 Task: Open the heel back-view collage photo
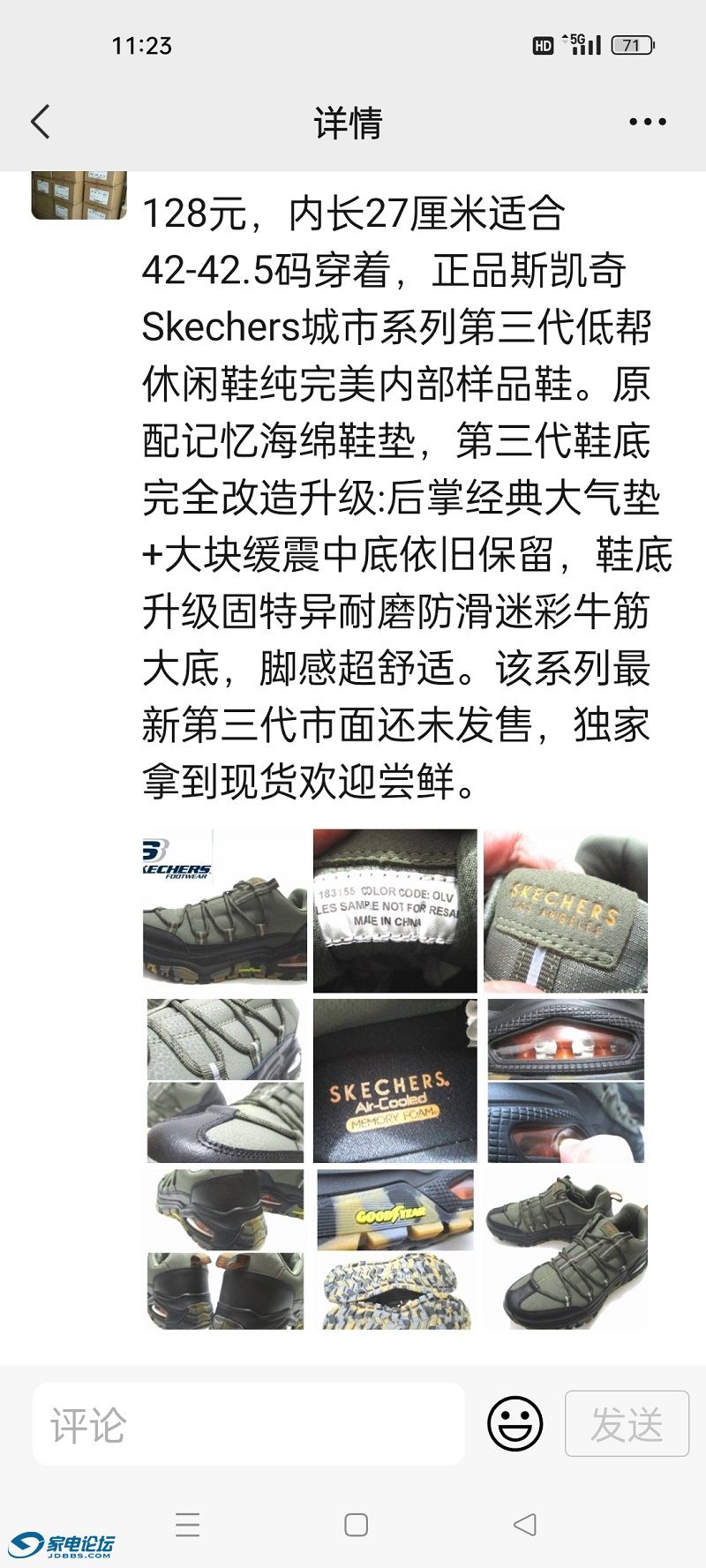pyautogui.click(x=224, y=1249)
